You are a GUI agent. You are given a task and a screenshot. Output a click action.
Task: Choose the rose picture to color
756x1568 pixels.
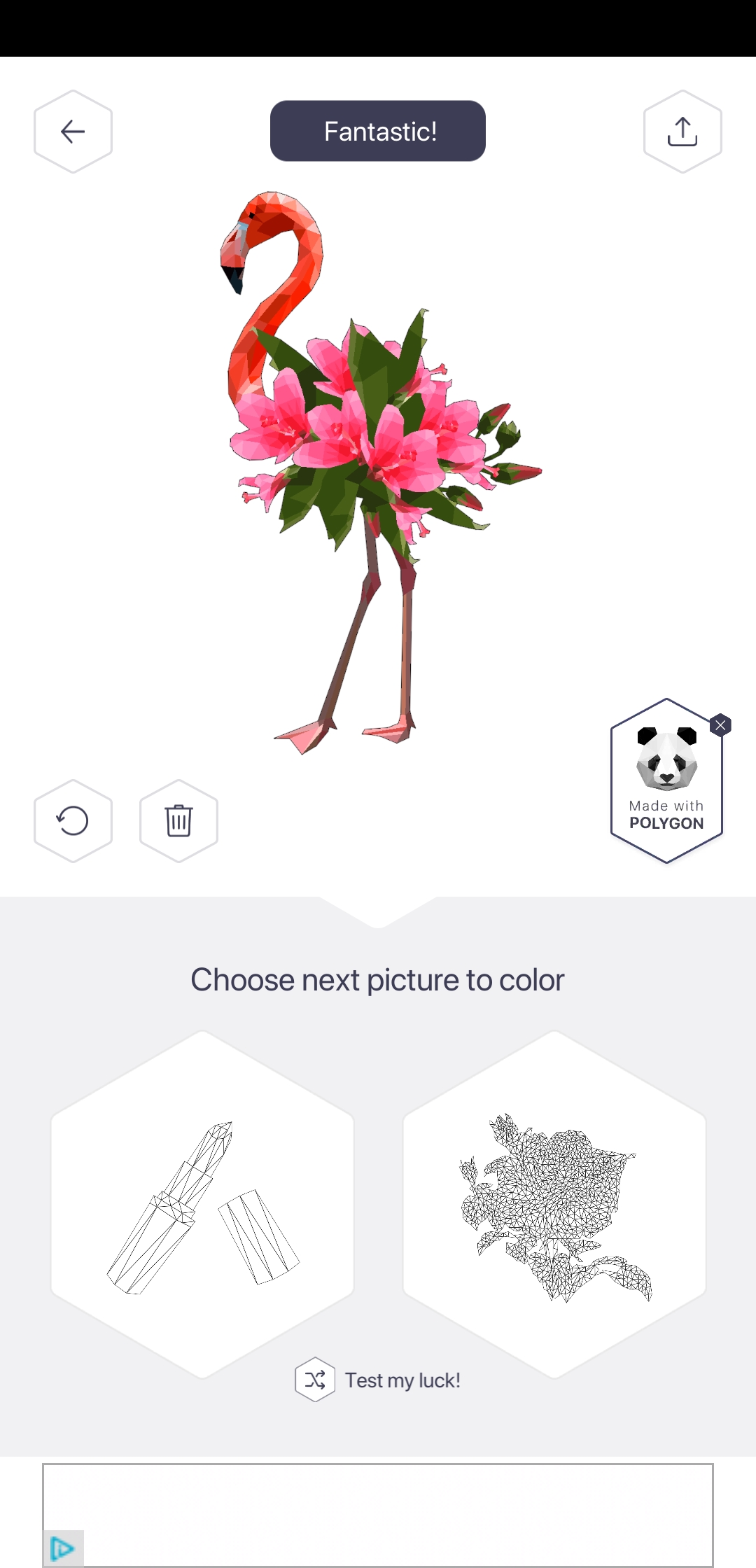tap(554, 1205)
